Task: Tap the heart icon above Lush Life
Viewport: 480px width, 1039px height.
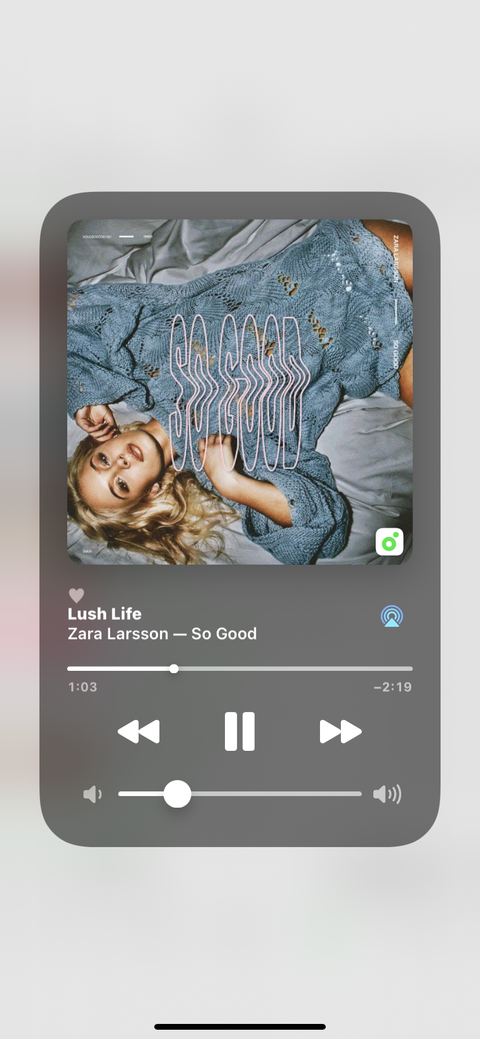Action: (77, 595)
